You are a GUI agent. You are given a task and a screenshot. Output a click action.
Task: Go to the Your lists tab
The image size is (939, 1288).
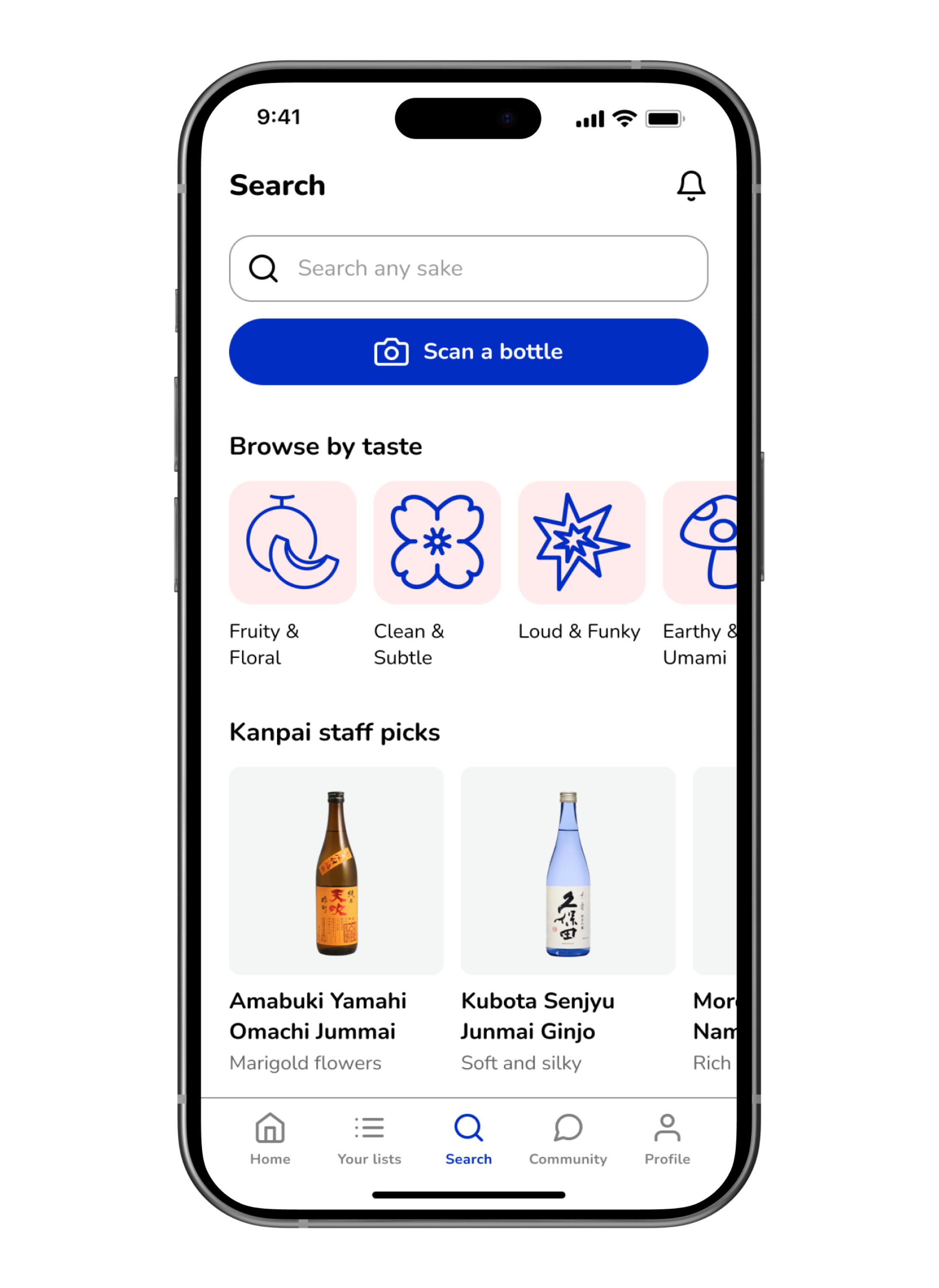(369, 1139)
